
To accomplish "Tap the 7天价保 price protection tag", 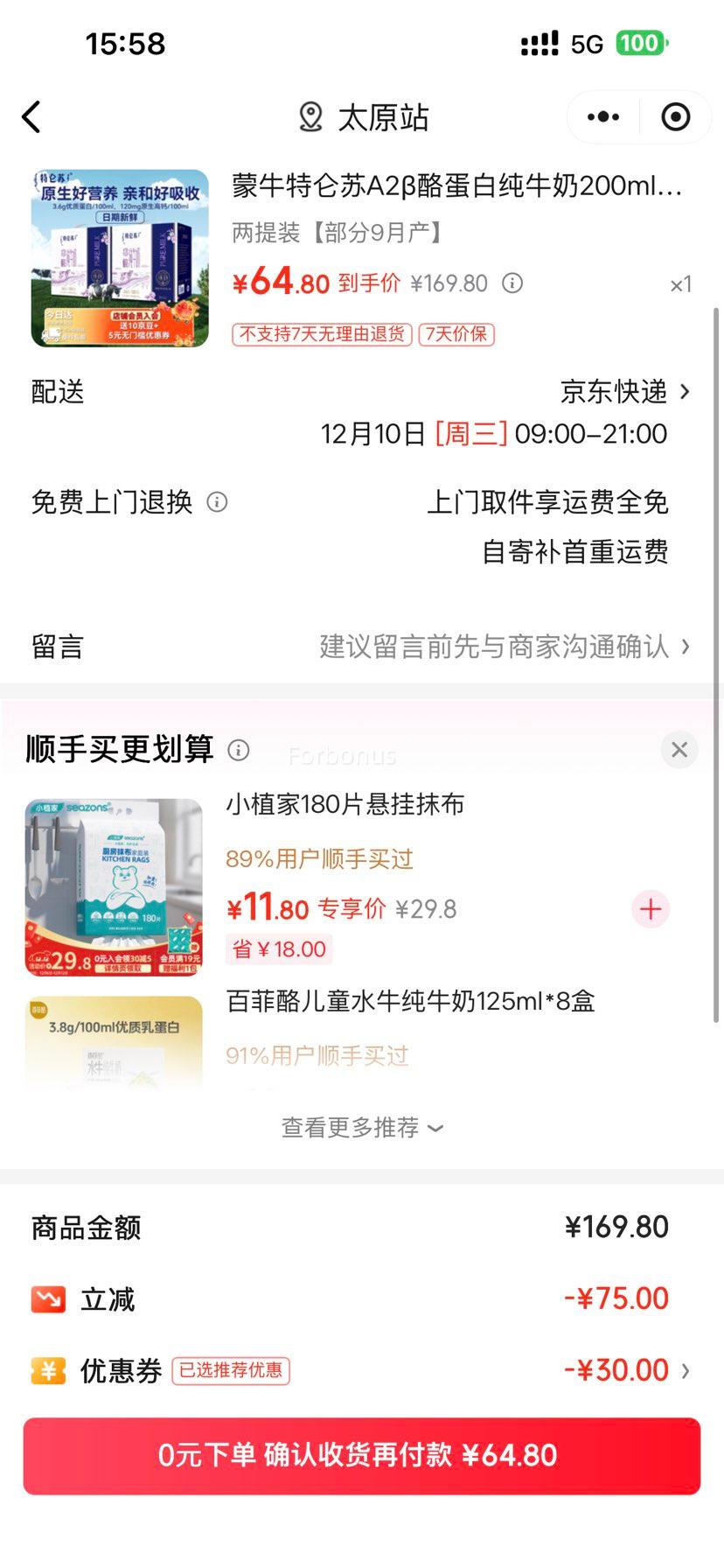I will point(456,335).
